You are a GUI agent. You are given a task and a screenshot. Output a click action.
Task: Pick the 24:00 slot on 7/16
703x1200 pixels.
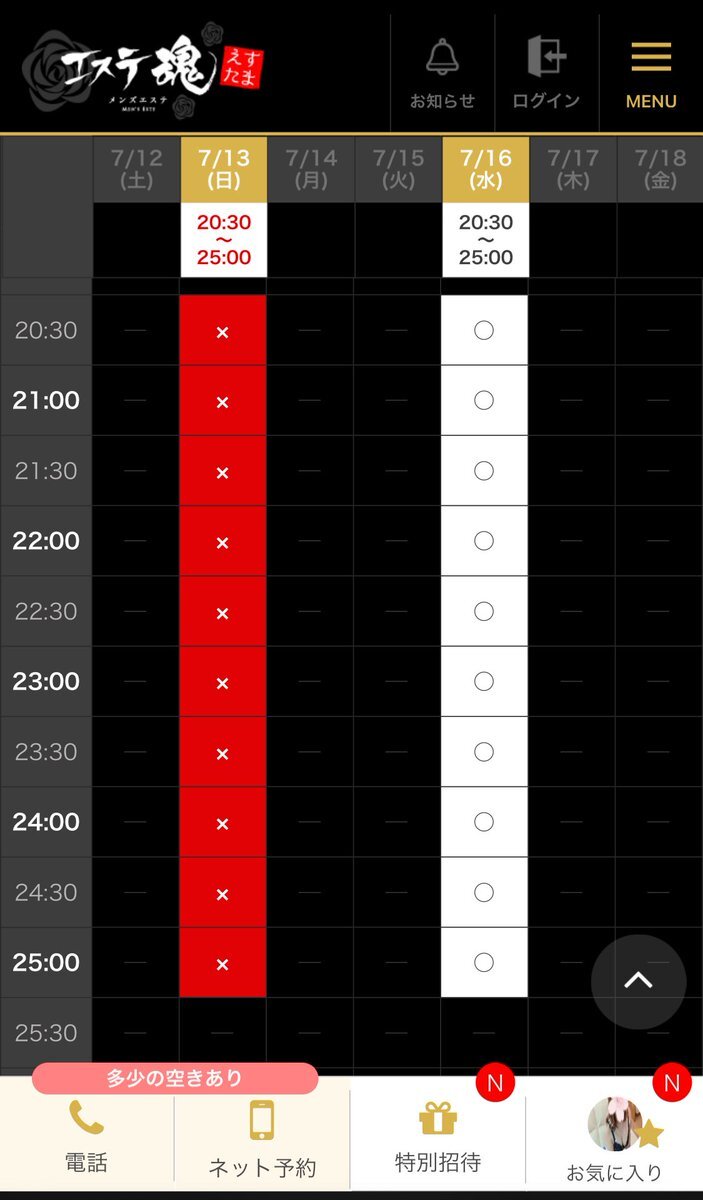click(x=484, y=822)
